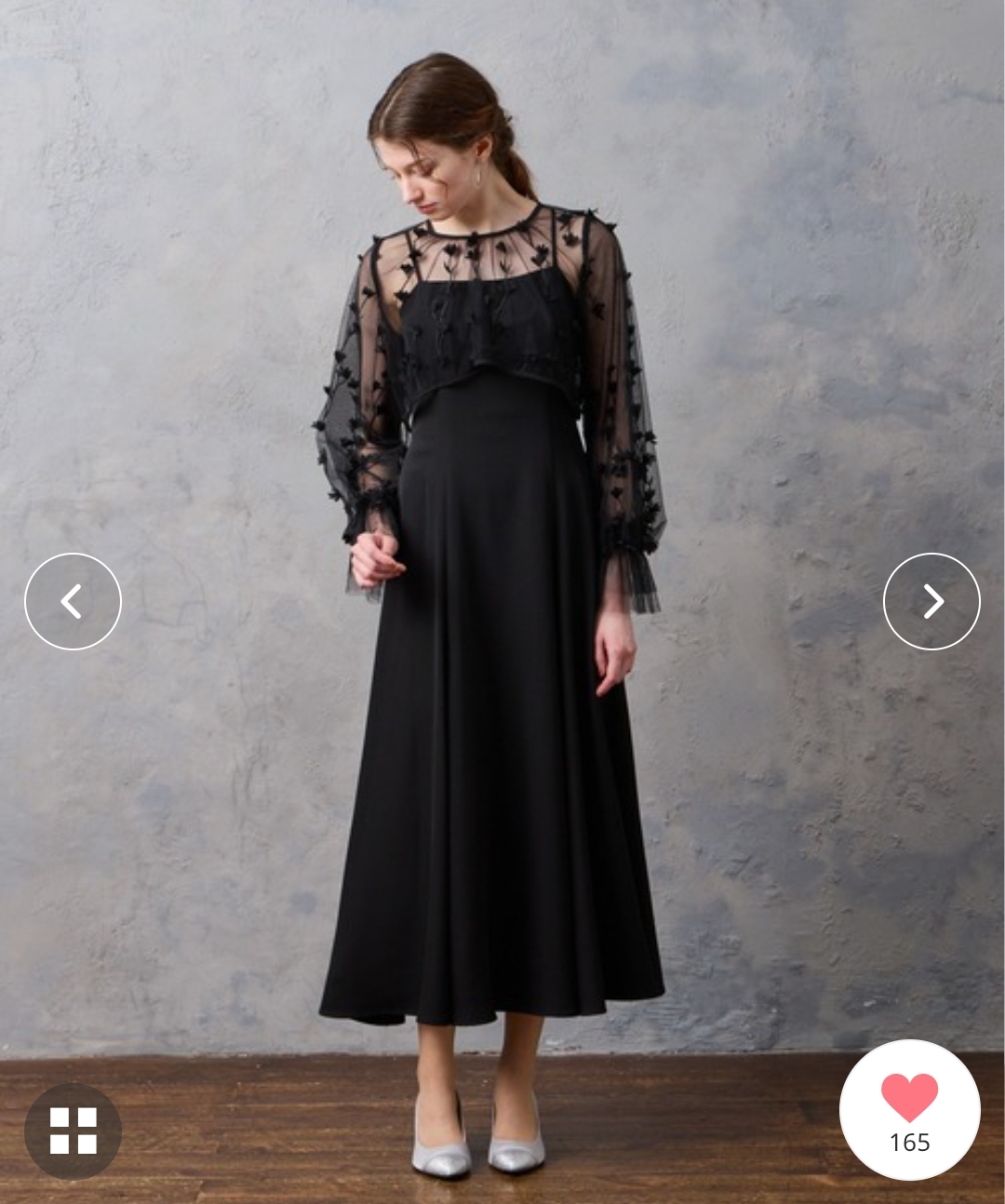Image resolution: width=1005 pixels, height=1204 pixels.
Task: Open the image grid view
Action: 73,1130
